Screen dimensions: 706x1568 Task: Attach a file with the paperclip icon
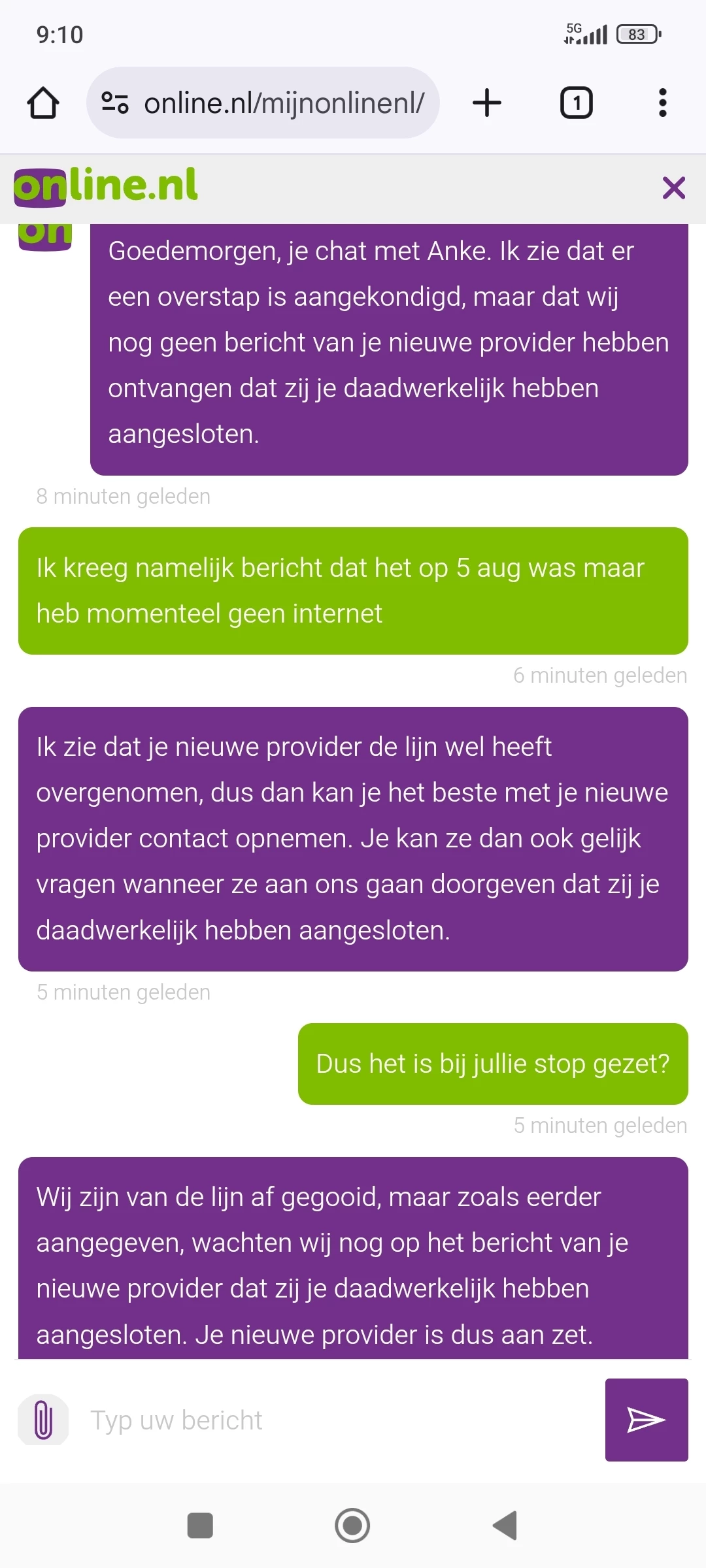[43, 1420]
